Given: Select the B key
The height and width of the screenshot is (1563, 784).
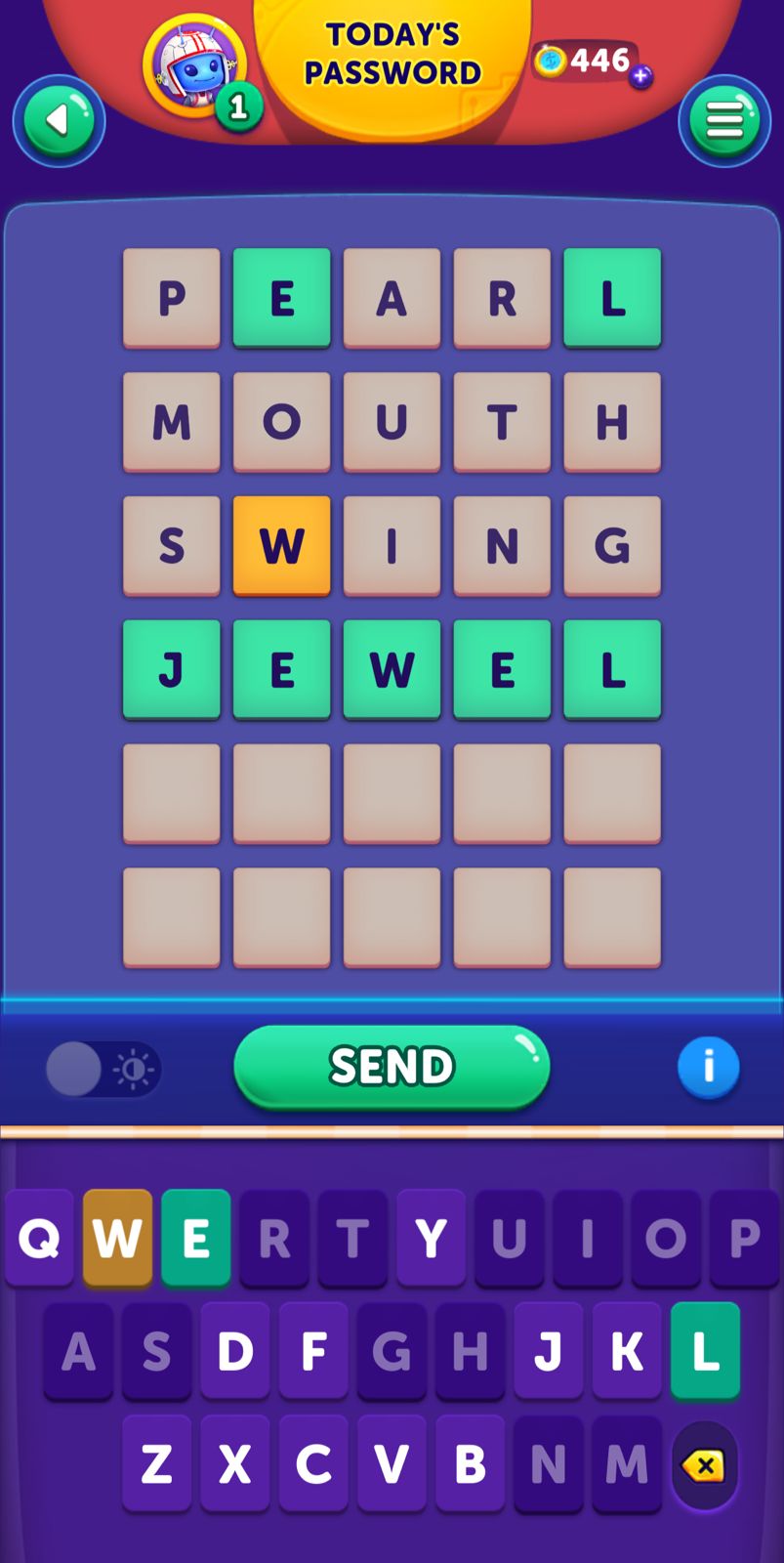Looking at the screenshot, I should [x=470, y=1463].
